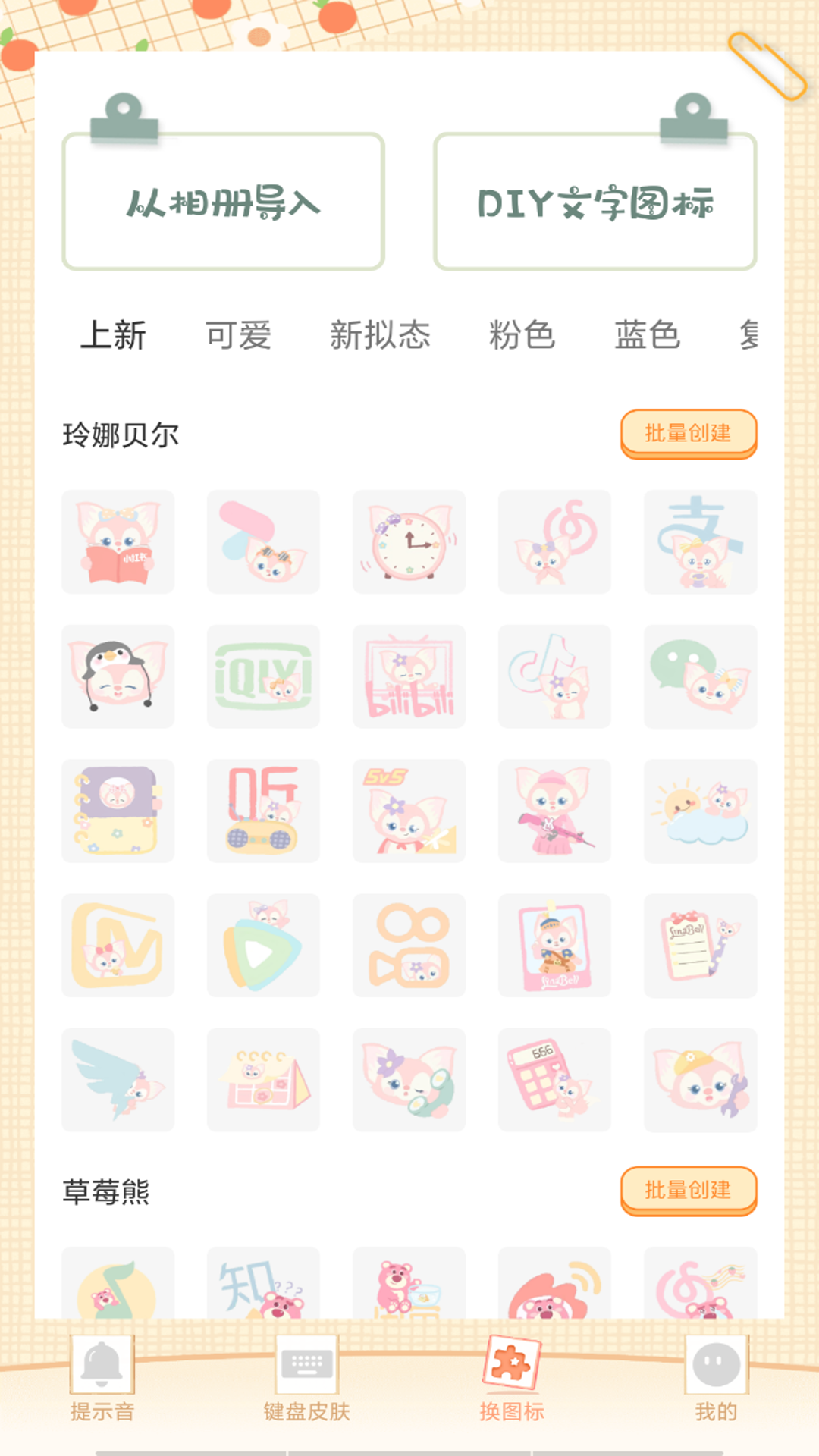Choose the 玲娜贝尔 clock icon

pos(409,542)
